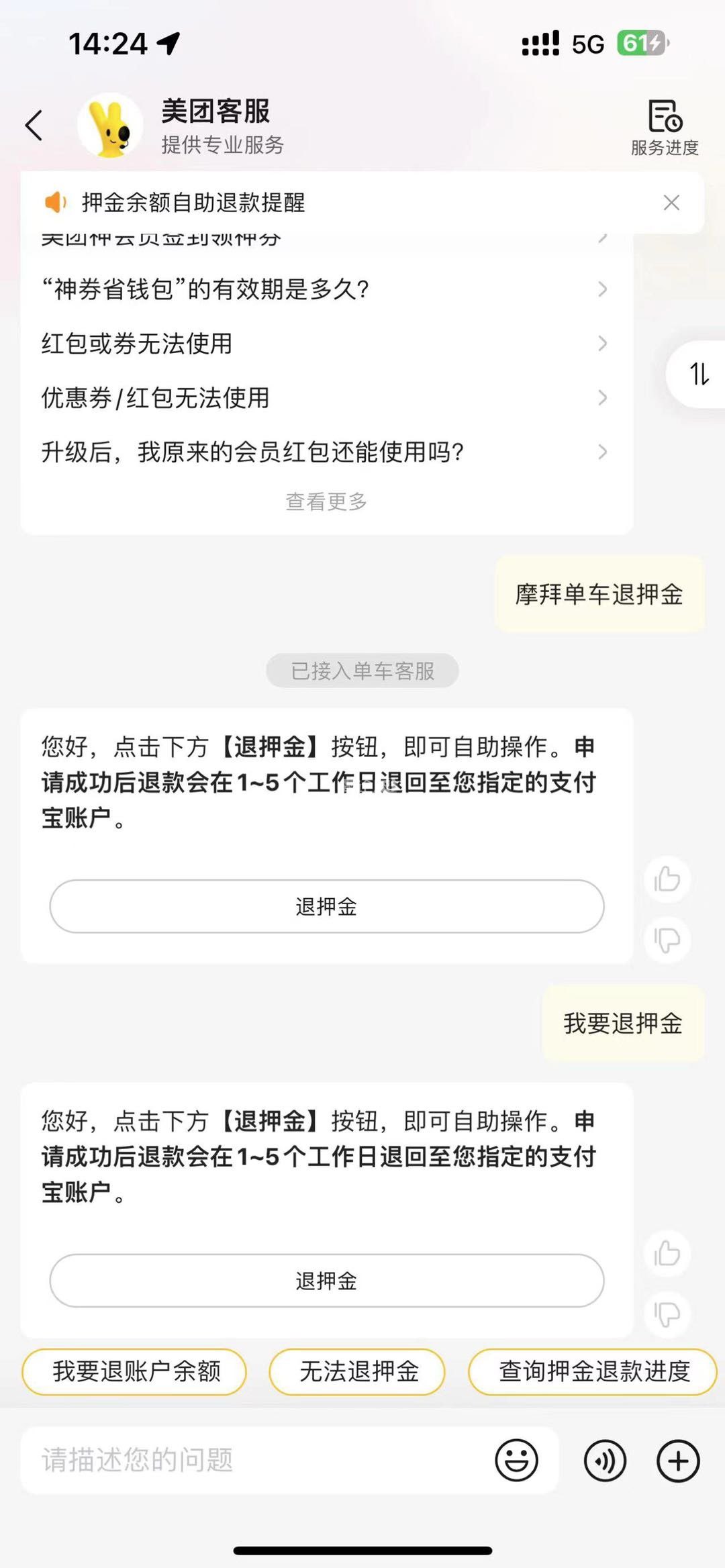Open 服务进度 service progress
Screen dimensions: 725x1568
click(664, 128)
